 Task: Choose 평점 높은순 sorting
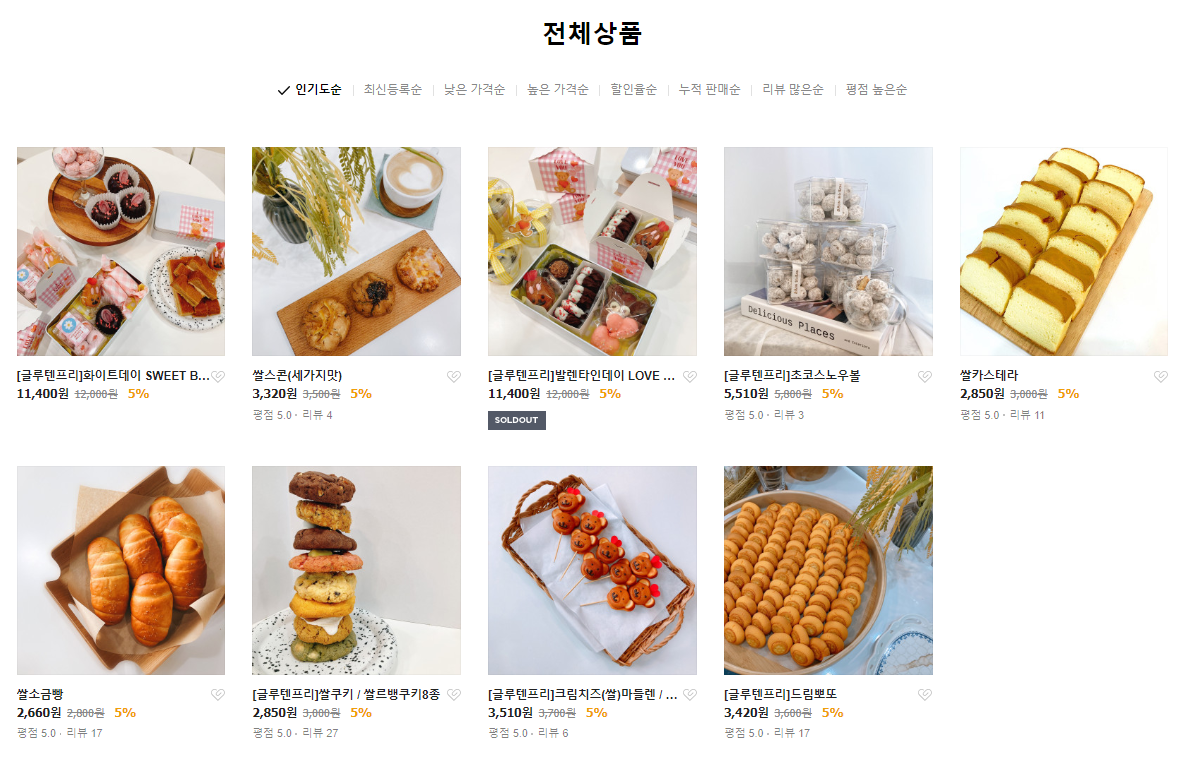876,90
